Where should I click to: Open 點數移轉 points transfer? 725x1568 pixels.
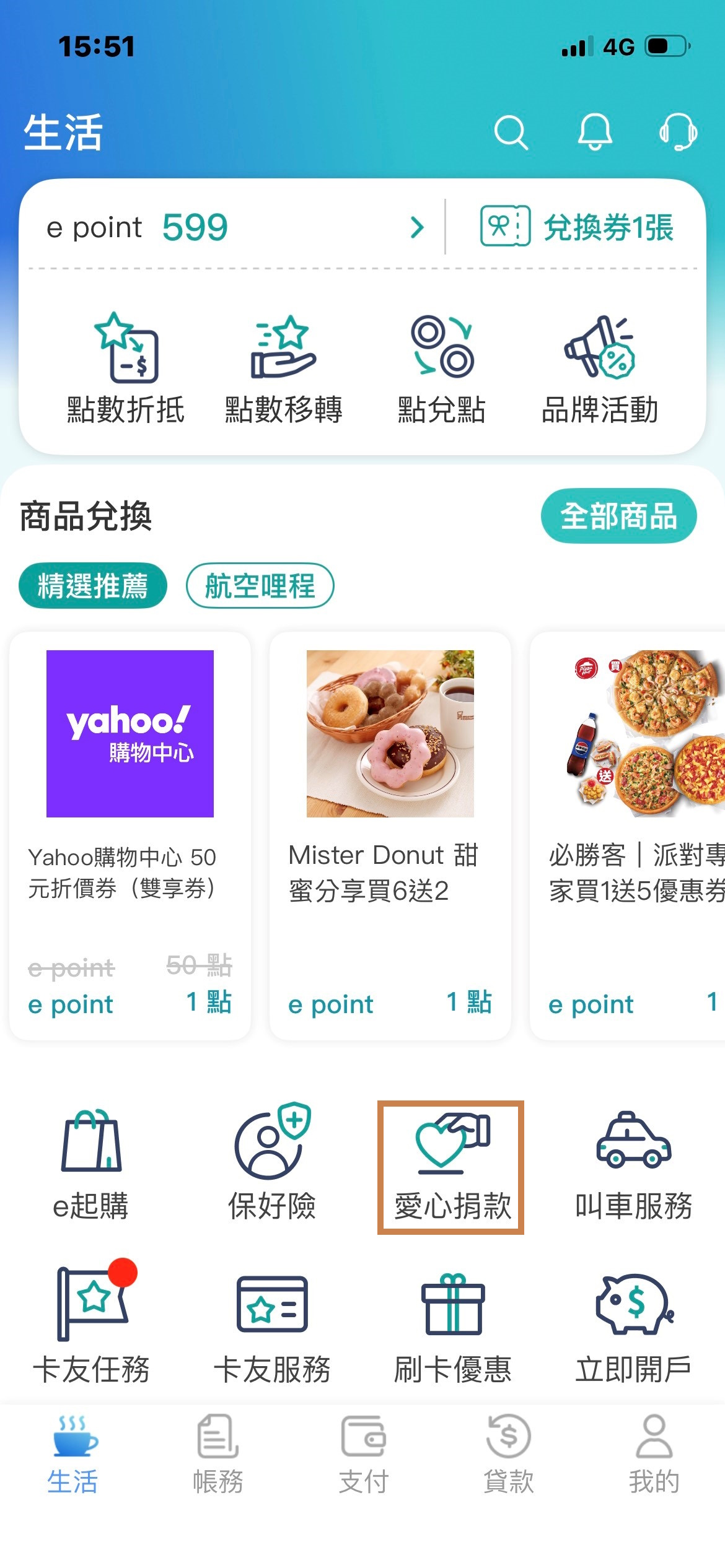(x=283, y=369)
